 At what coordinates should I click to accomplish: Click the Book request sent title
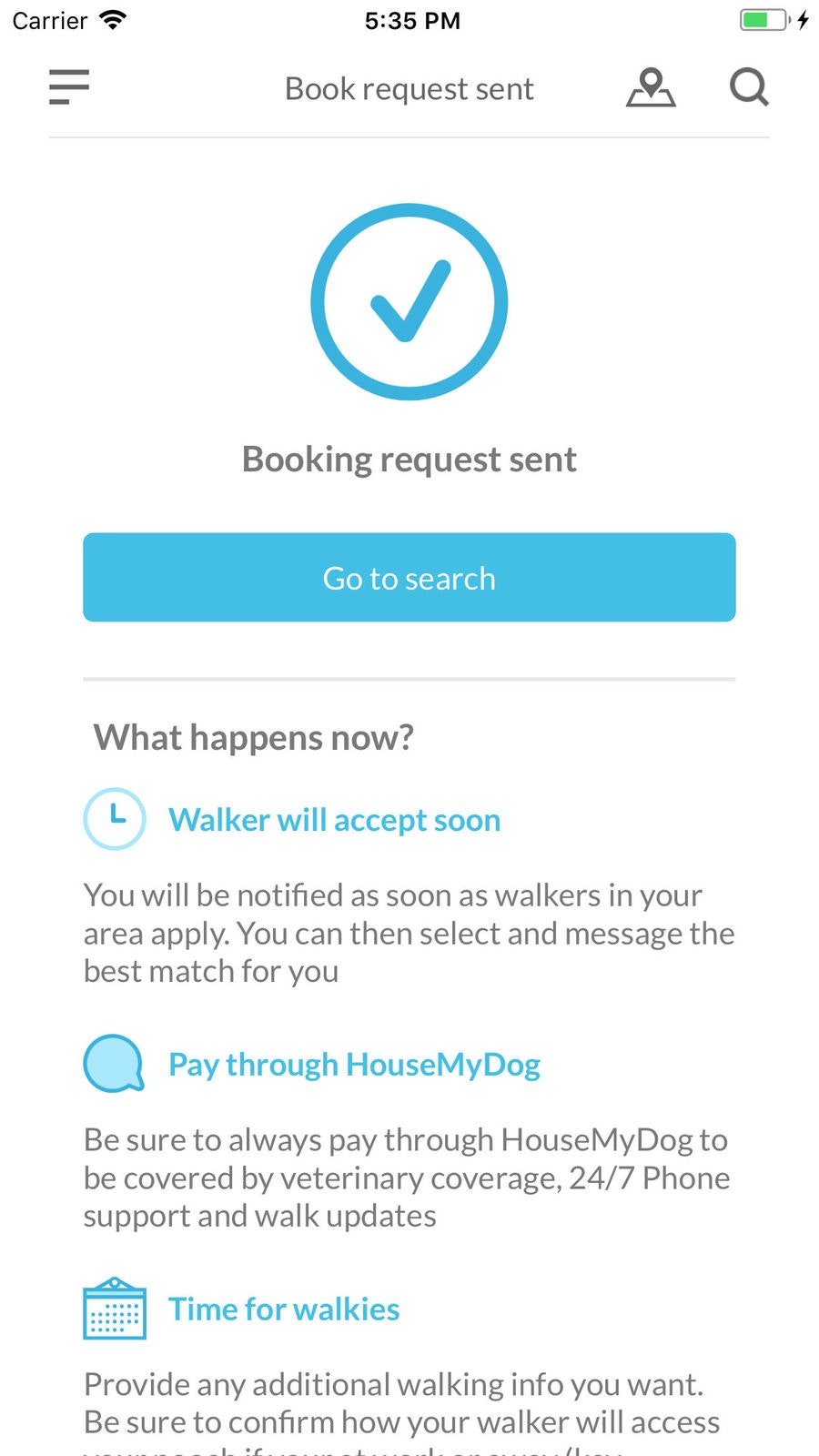[x=409, y=88]
